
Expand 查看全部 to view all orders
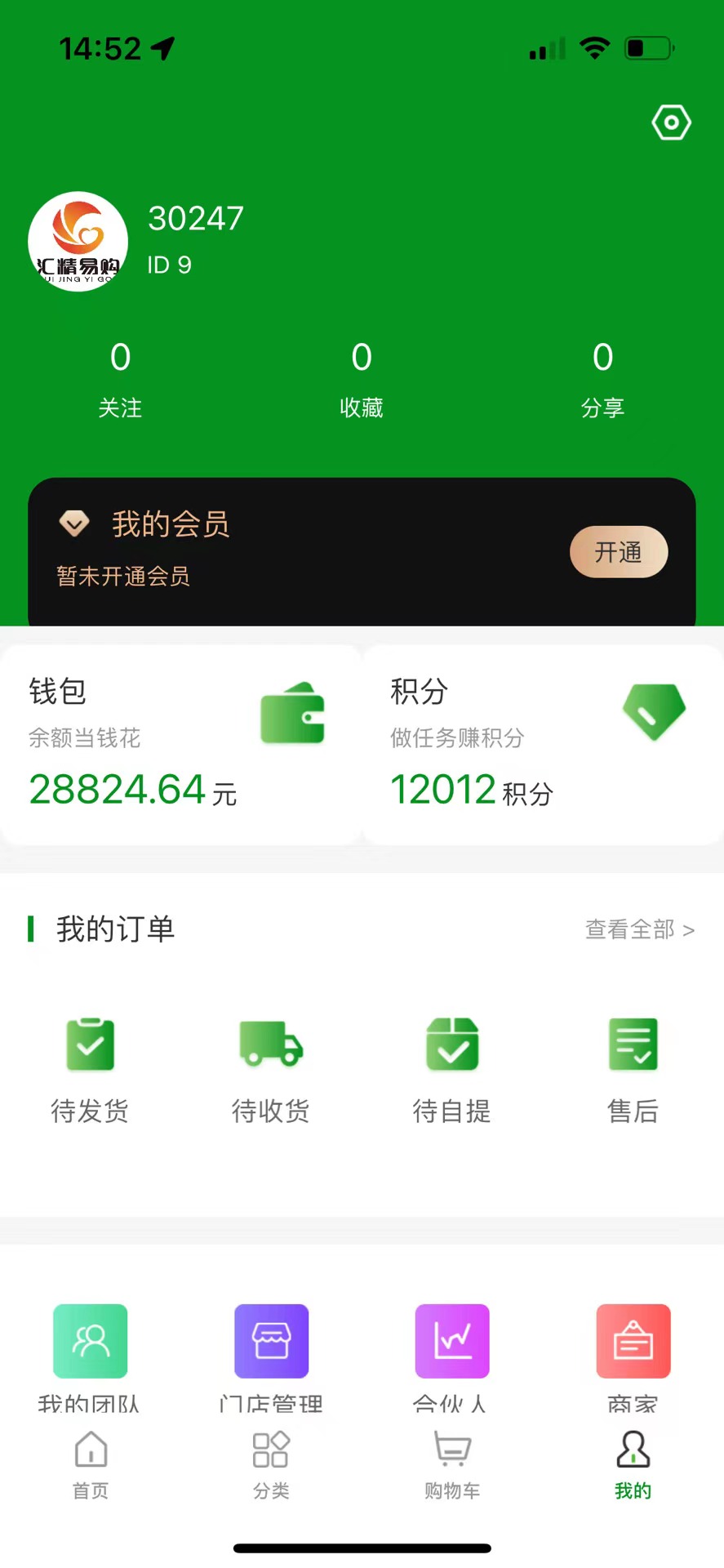[639, 929]
